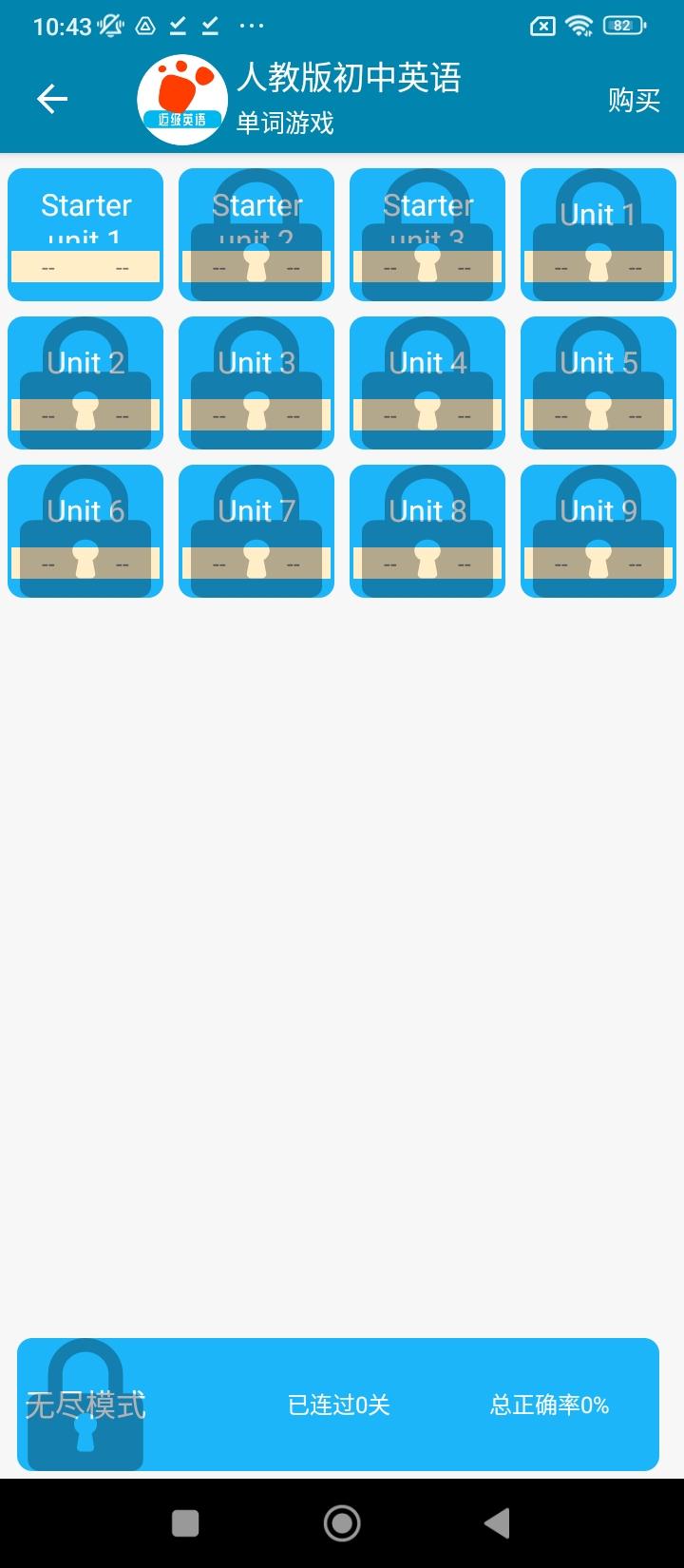Image resolution: width=684 pixels, height=1568 pixels.
Task: Open the locked Unit 1 tile
Action: (x=598, y=234)
